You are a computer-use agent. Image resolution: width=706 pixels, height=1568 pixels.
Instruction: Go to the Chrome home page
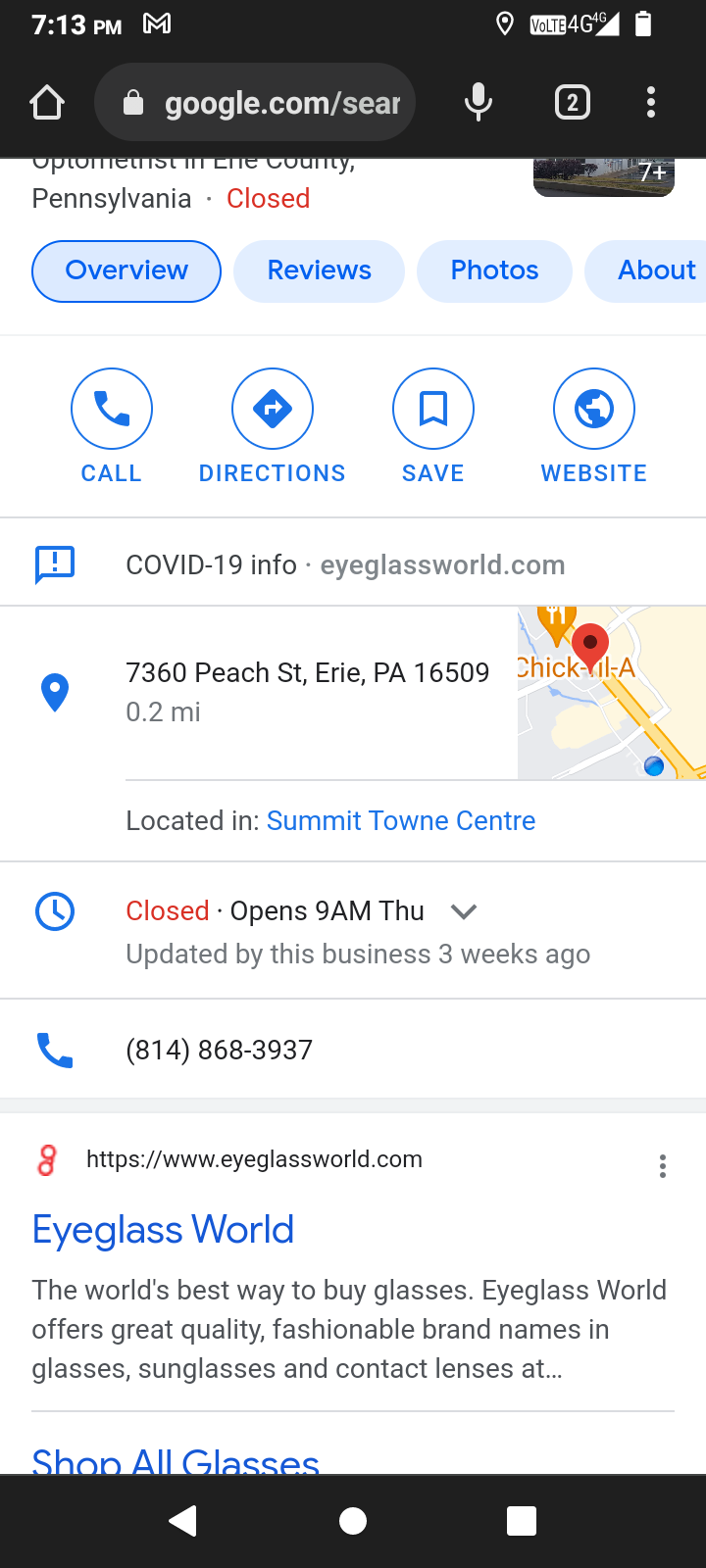[47, 103]
